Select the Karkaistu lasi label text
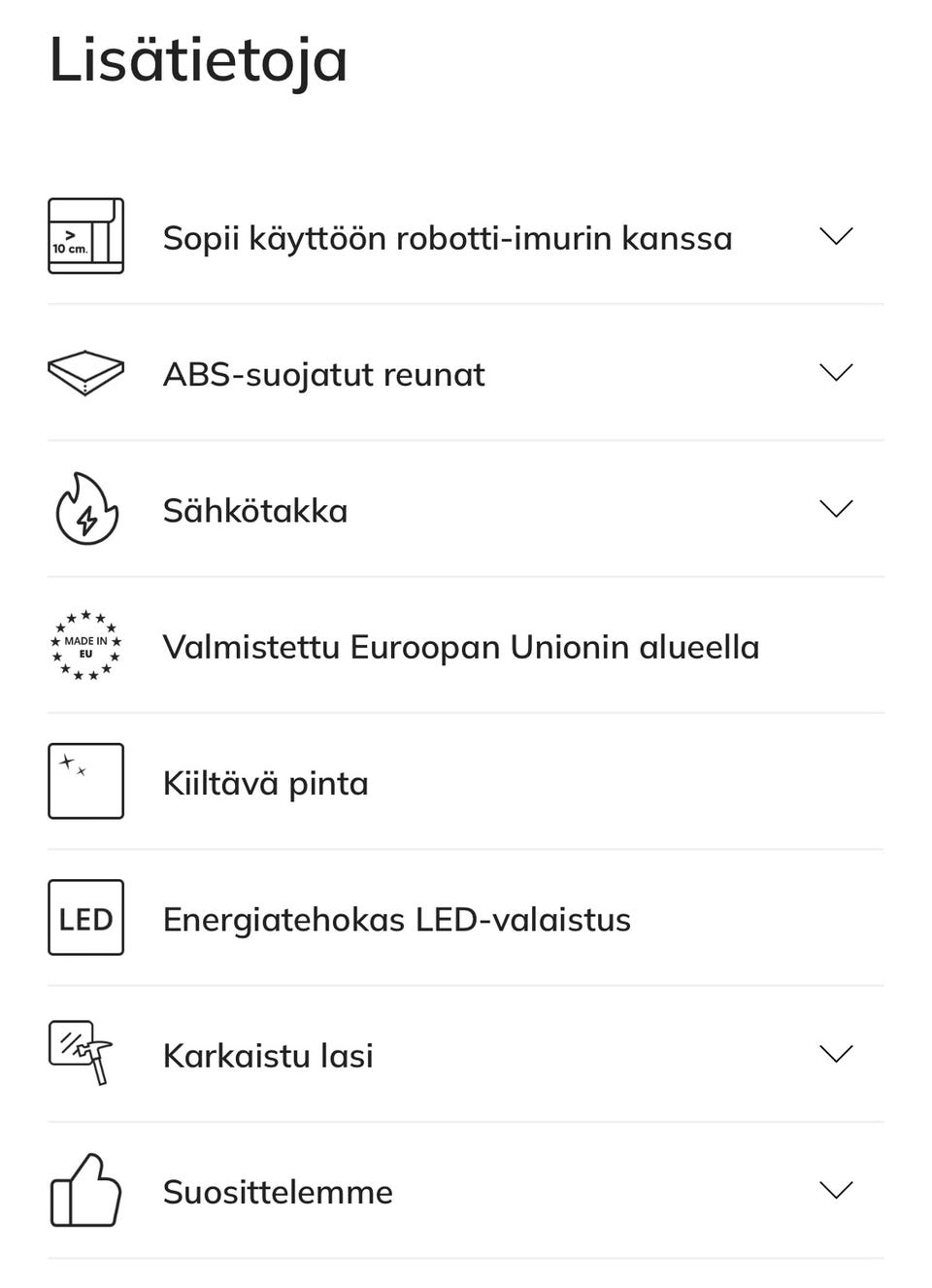932x1288 pixels. pos(268,1054)
